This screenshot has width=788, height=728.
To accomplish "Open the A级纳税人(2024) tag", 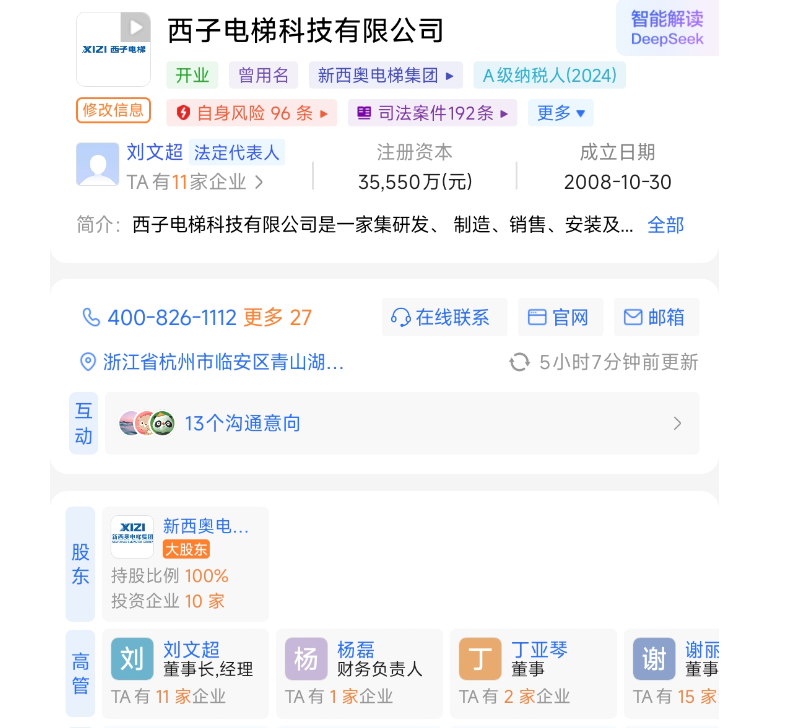I will pyautogui.click(x=549, y=75).
